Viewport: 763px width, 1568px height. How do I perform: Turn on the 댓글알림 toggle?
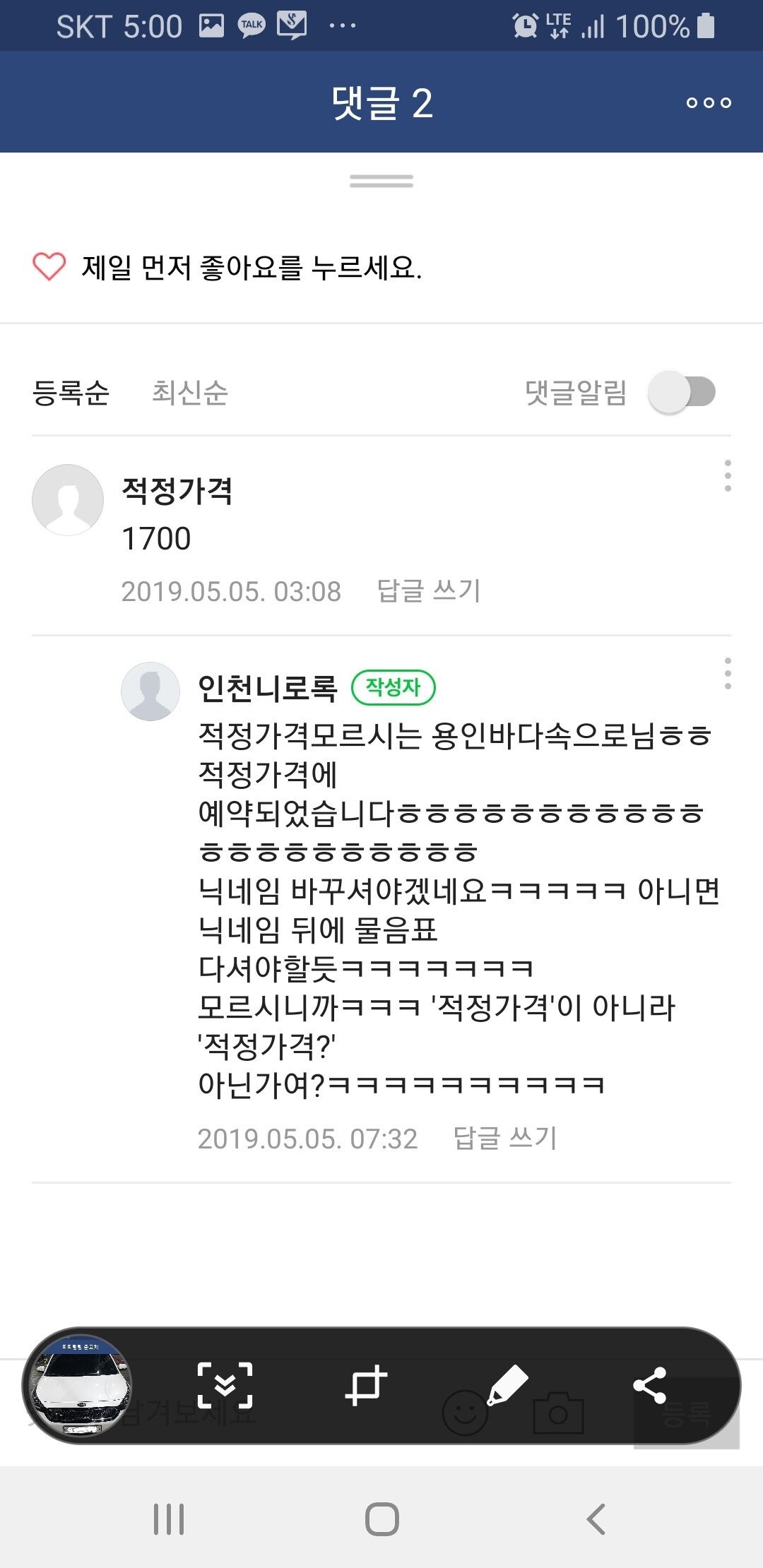[682, 392]
